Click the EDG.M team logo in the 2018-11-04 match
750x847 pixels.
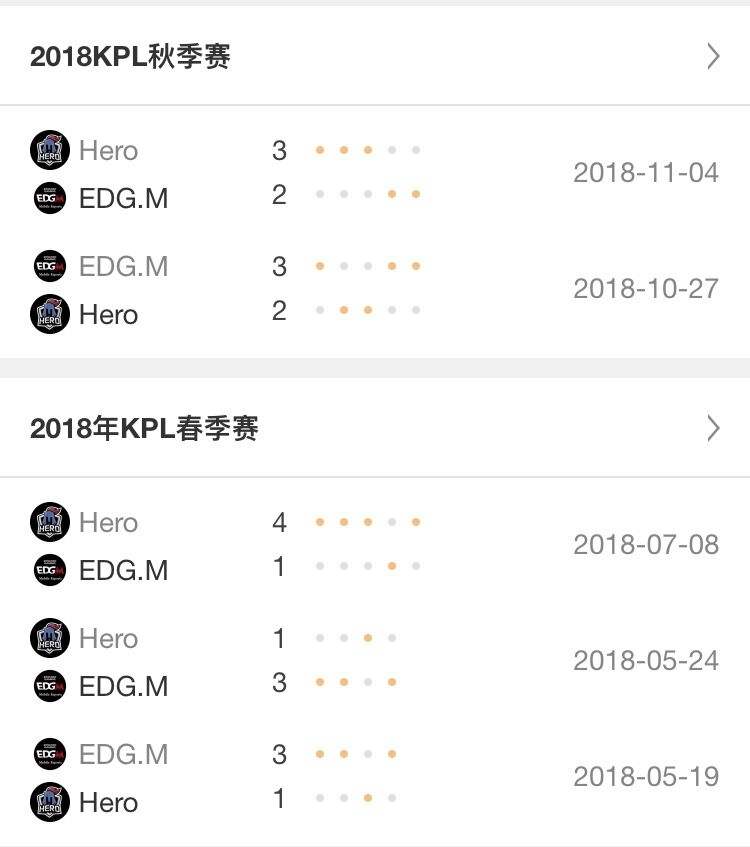pos(47,197)
